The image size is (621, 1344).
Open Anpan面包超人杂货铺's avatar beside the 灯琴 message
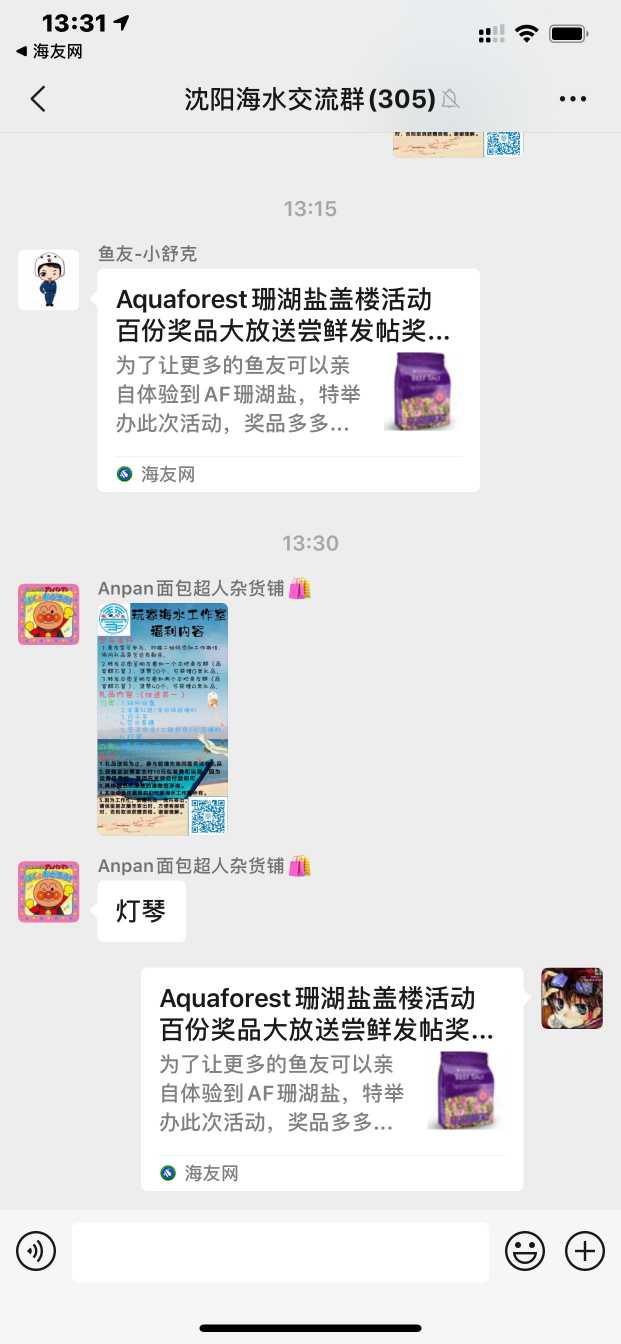(48, 891)
